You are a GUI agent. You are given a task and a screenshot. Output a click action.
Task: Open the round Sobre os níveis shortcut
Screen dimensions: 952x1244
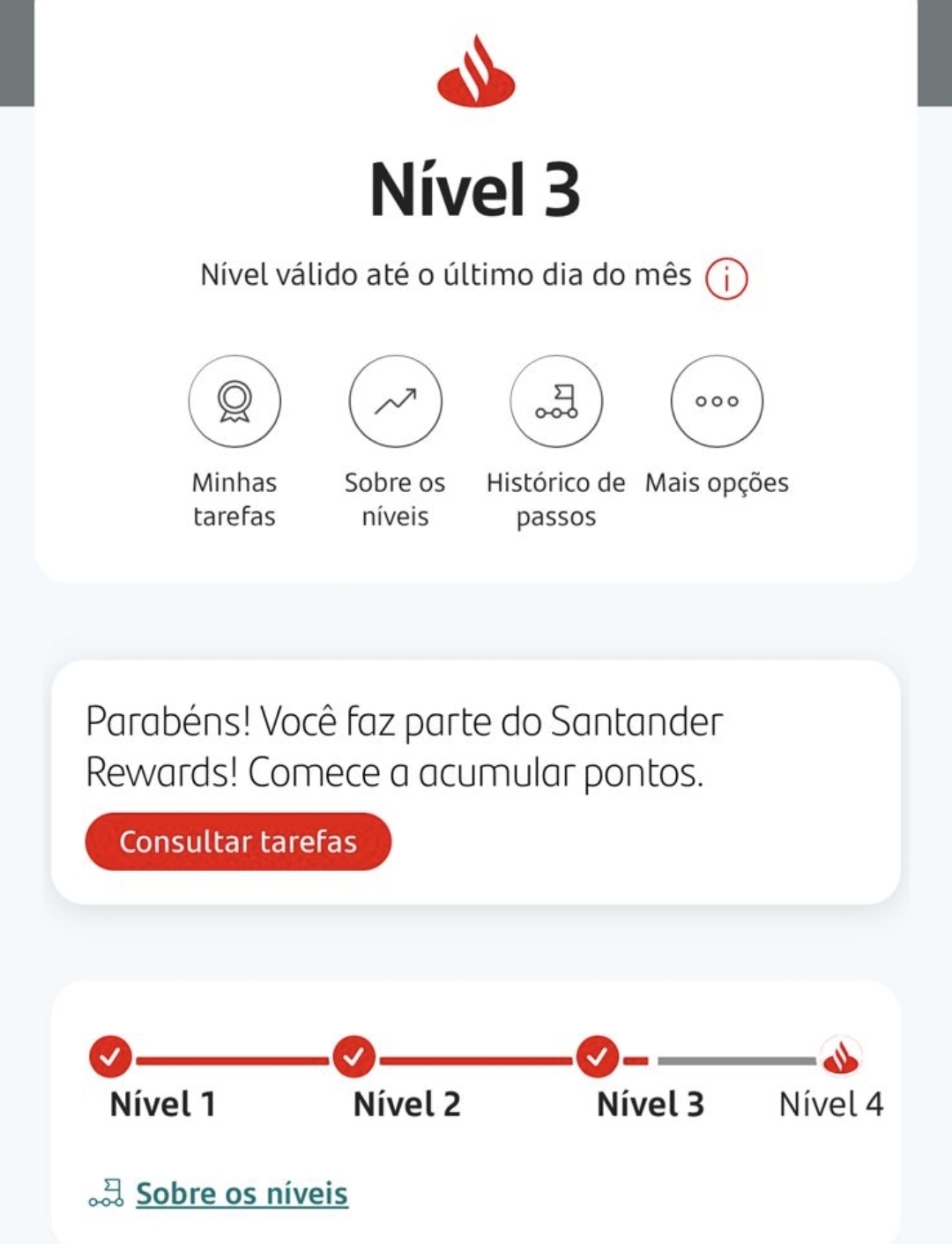point(396,401)
